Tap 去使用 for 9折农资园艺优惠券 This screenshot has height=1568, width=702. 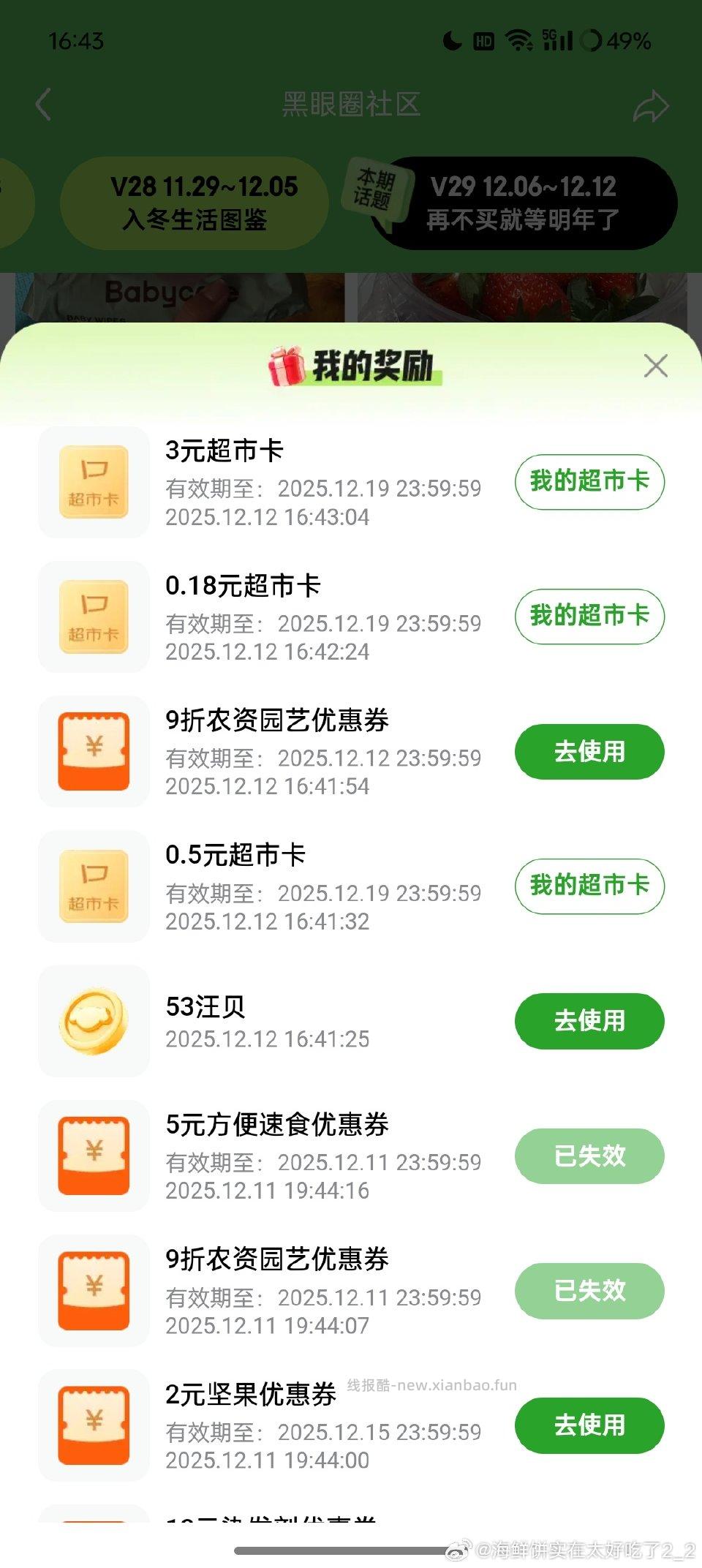pos(589,751)
